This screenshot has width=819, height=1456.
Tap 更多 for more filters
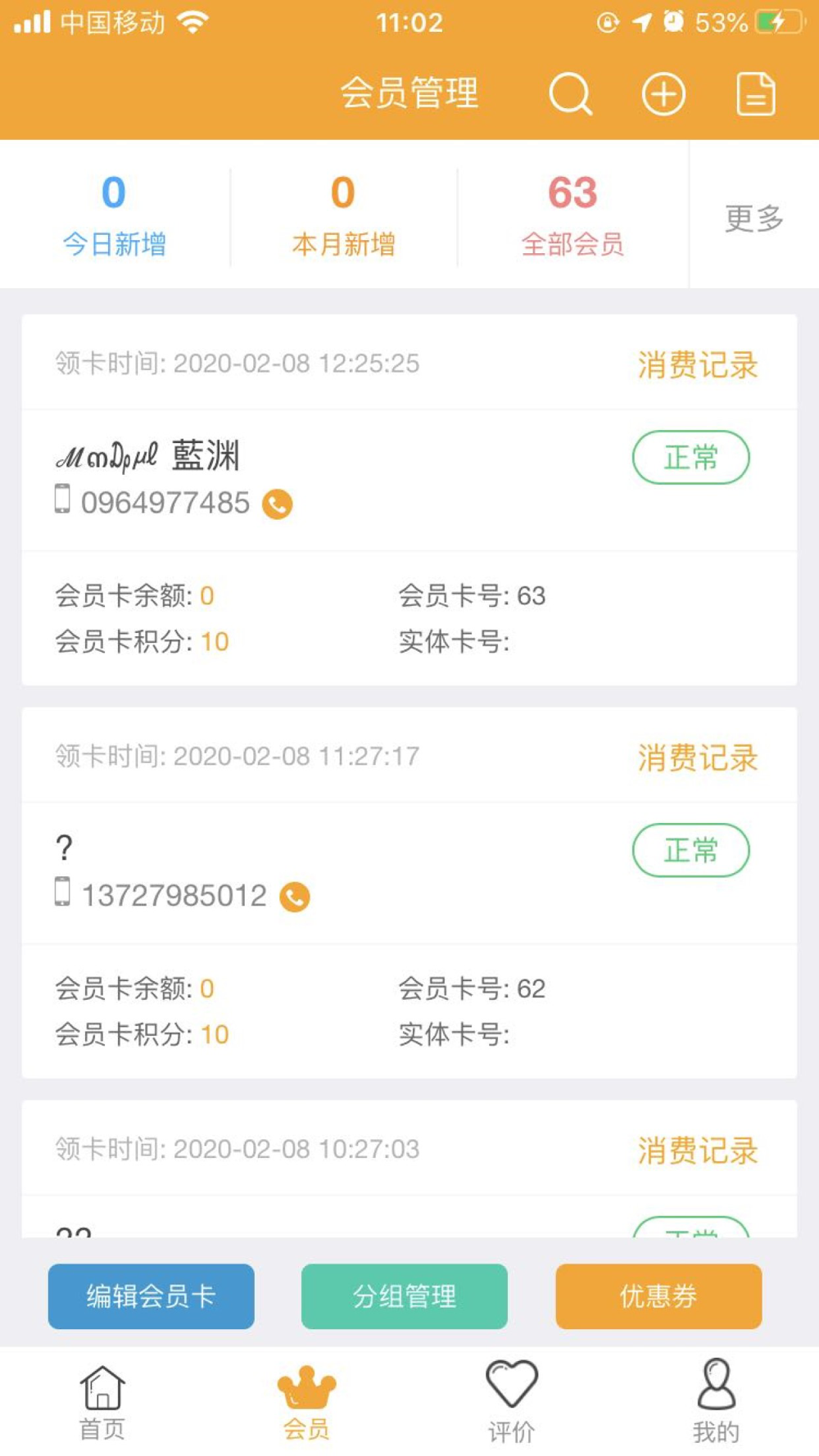753,218
